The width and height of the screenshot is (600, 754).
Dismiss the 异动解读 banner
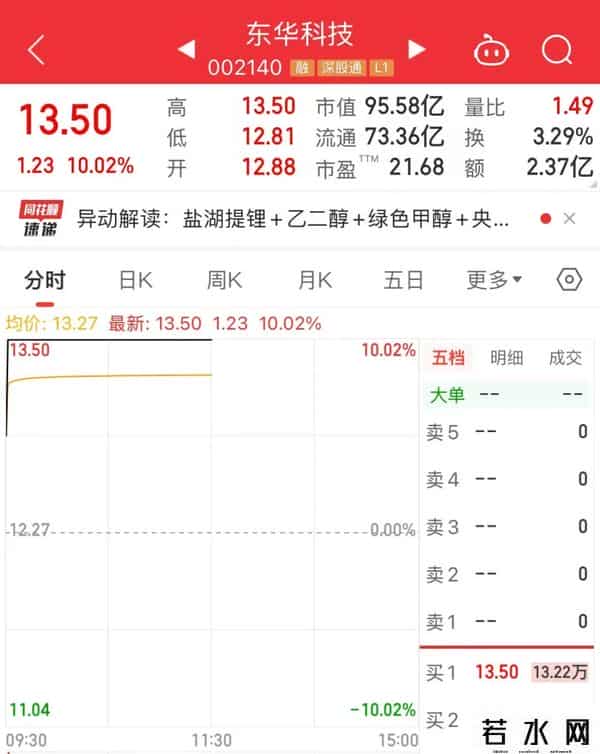coord(570,218)
